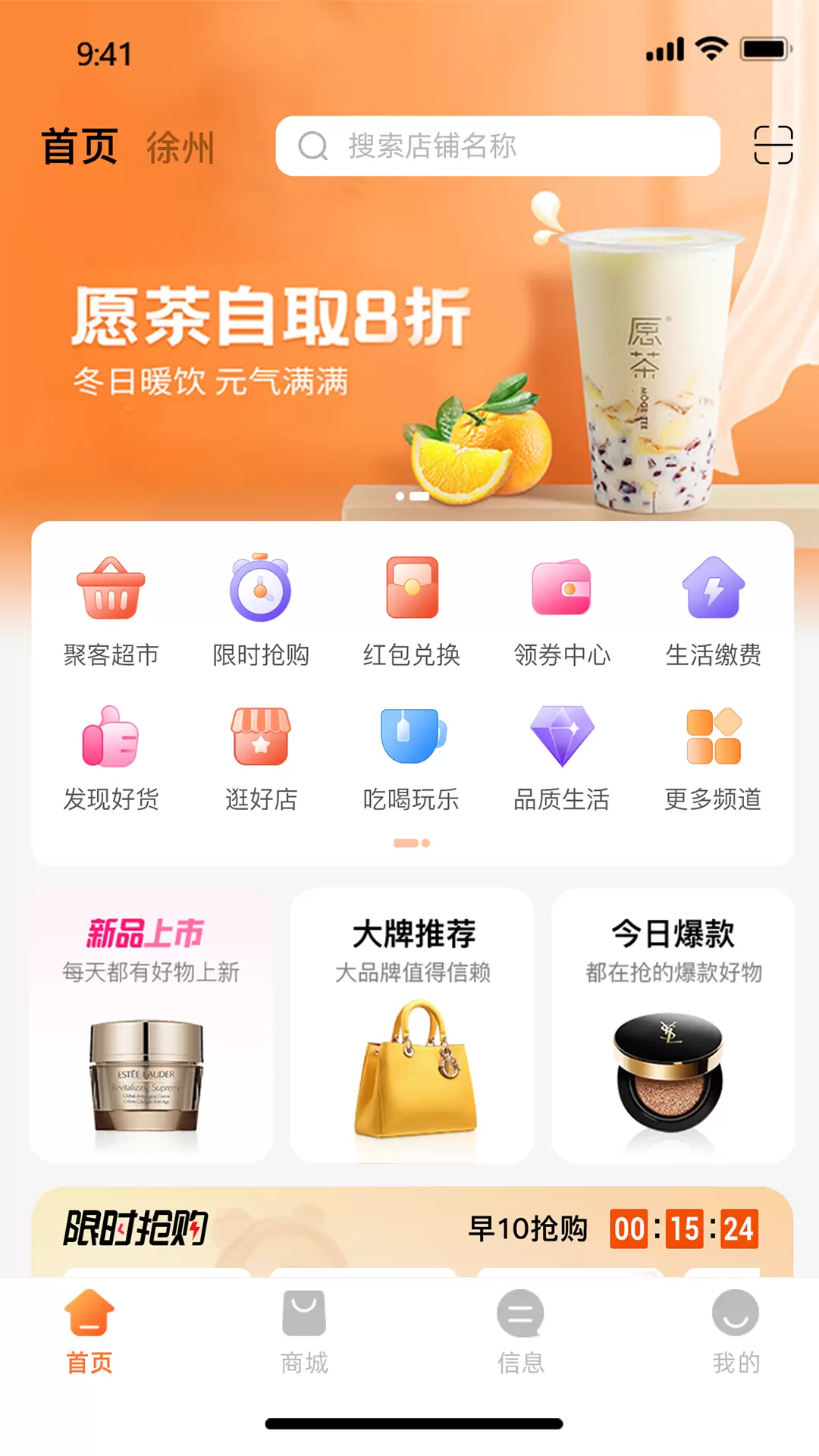Open the 新品上市 card
The height and width of the screenshot is (1456, 819).
point(152,1025)
